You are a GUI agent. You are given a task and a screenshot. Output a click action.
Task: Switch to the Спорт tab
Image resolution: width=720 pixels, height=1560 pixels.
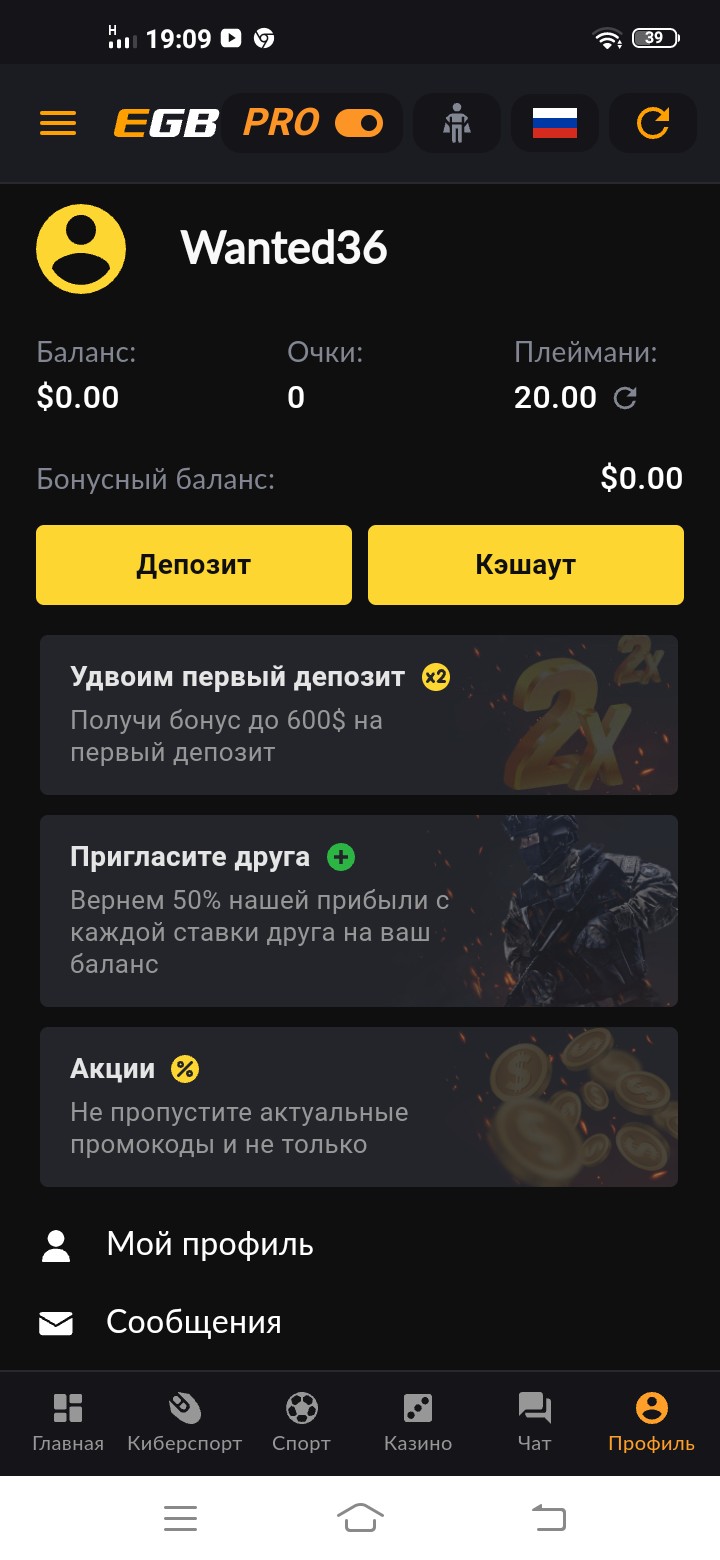tap(301, 1422)
